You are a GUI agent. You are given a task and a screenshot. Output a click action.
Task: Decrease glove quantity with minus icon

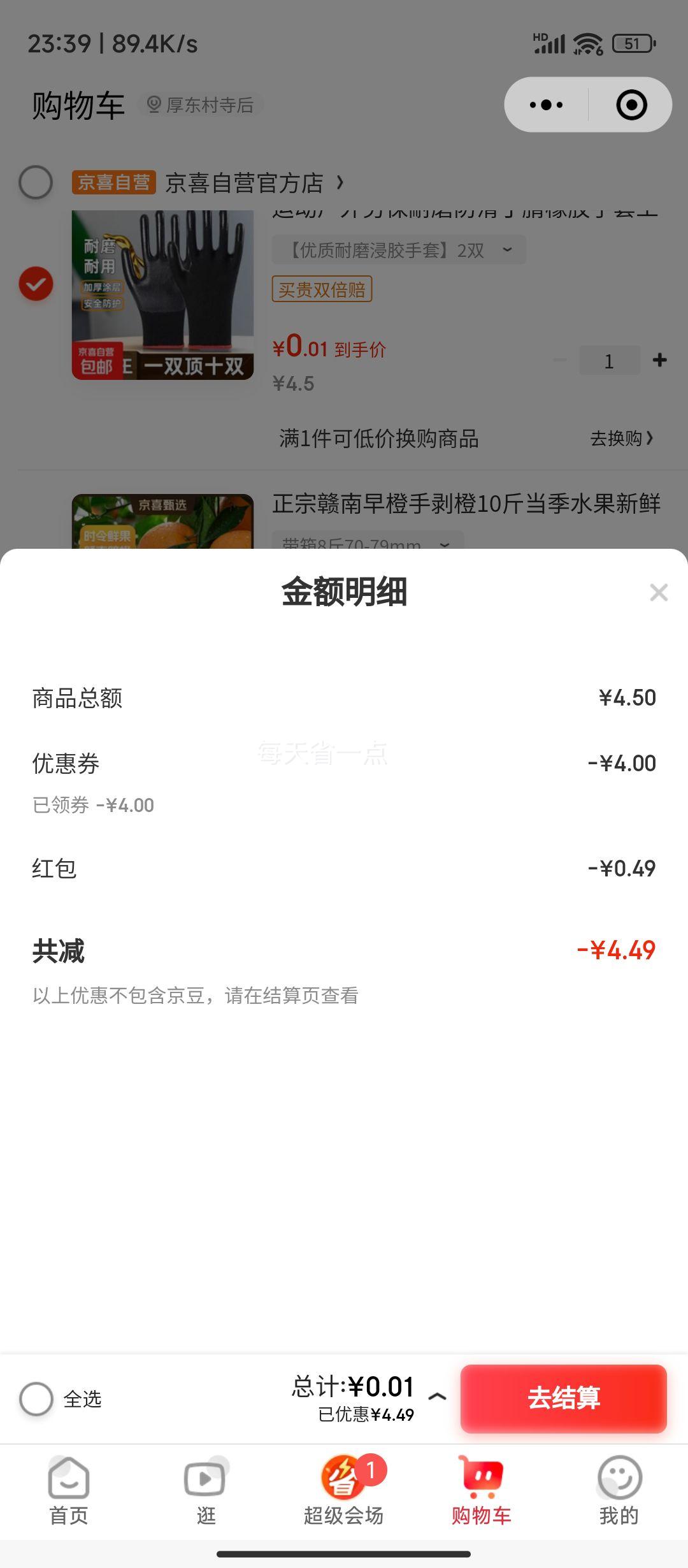click(x=559, y=361)
